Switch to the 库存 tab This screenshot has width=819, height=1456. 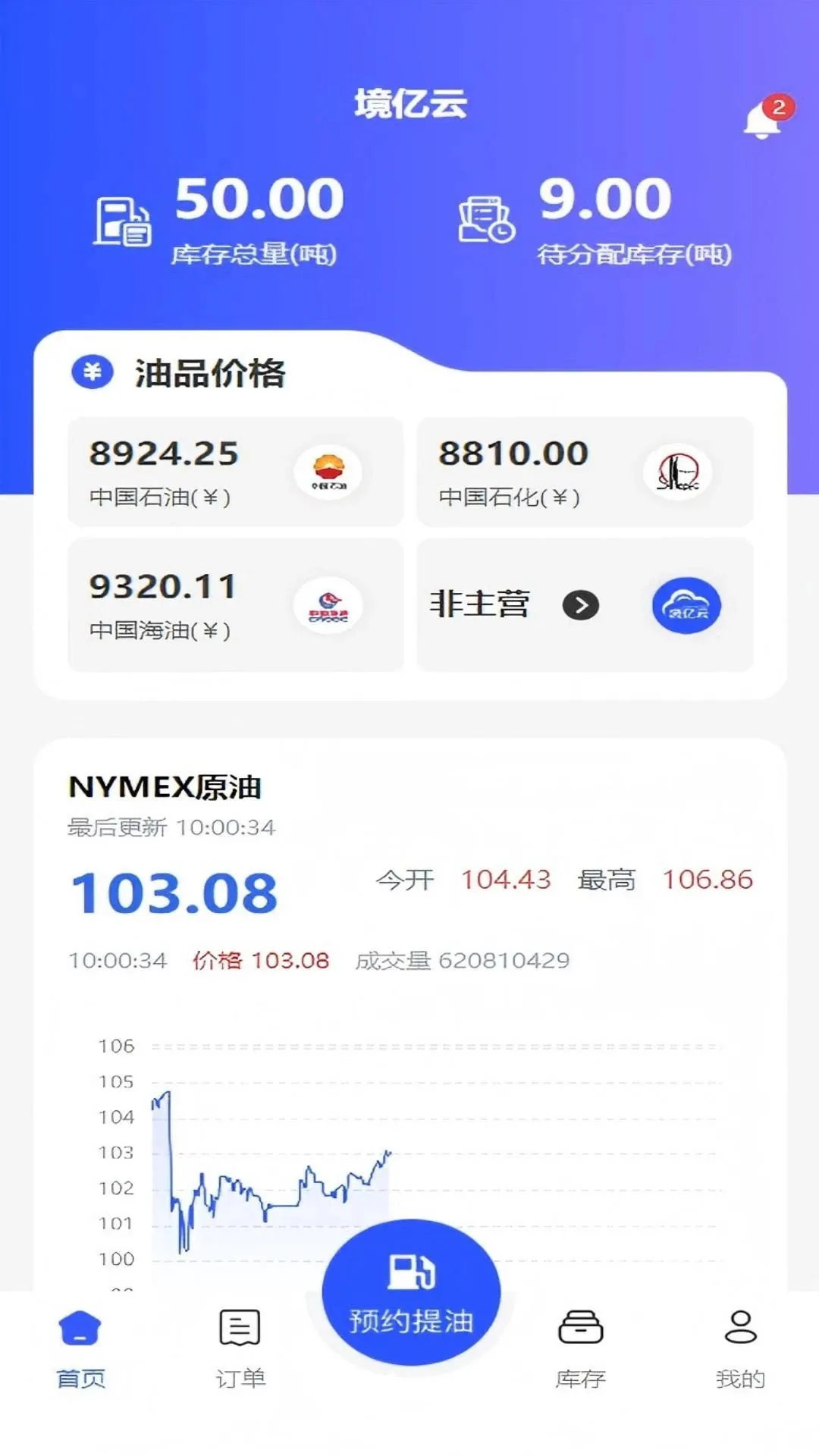(581, 1349)
